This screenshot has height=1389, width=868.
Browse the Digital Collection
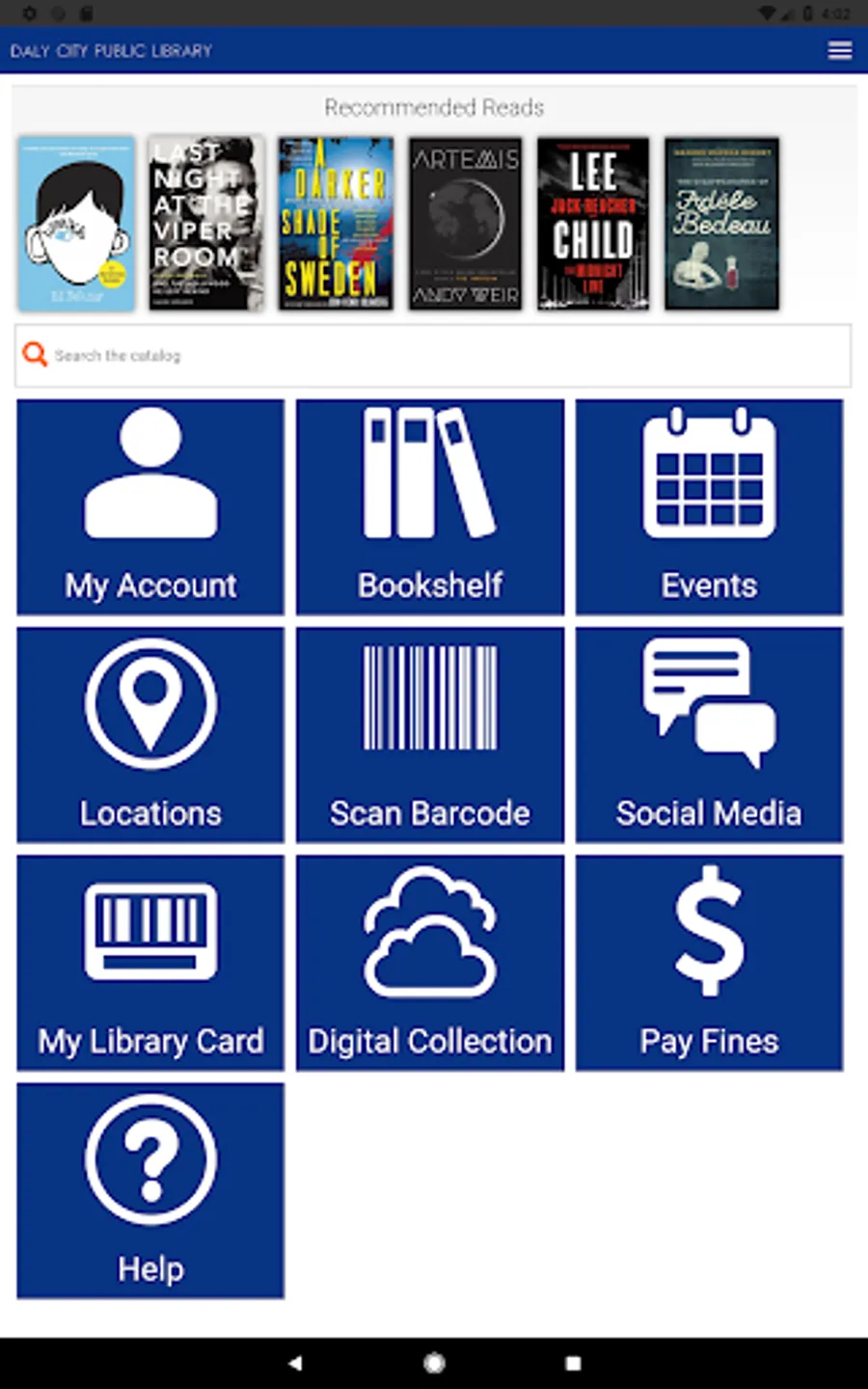click(x=430, y=963)
